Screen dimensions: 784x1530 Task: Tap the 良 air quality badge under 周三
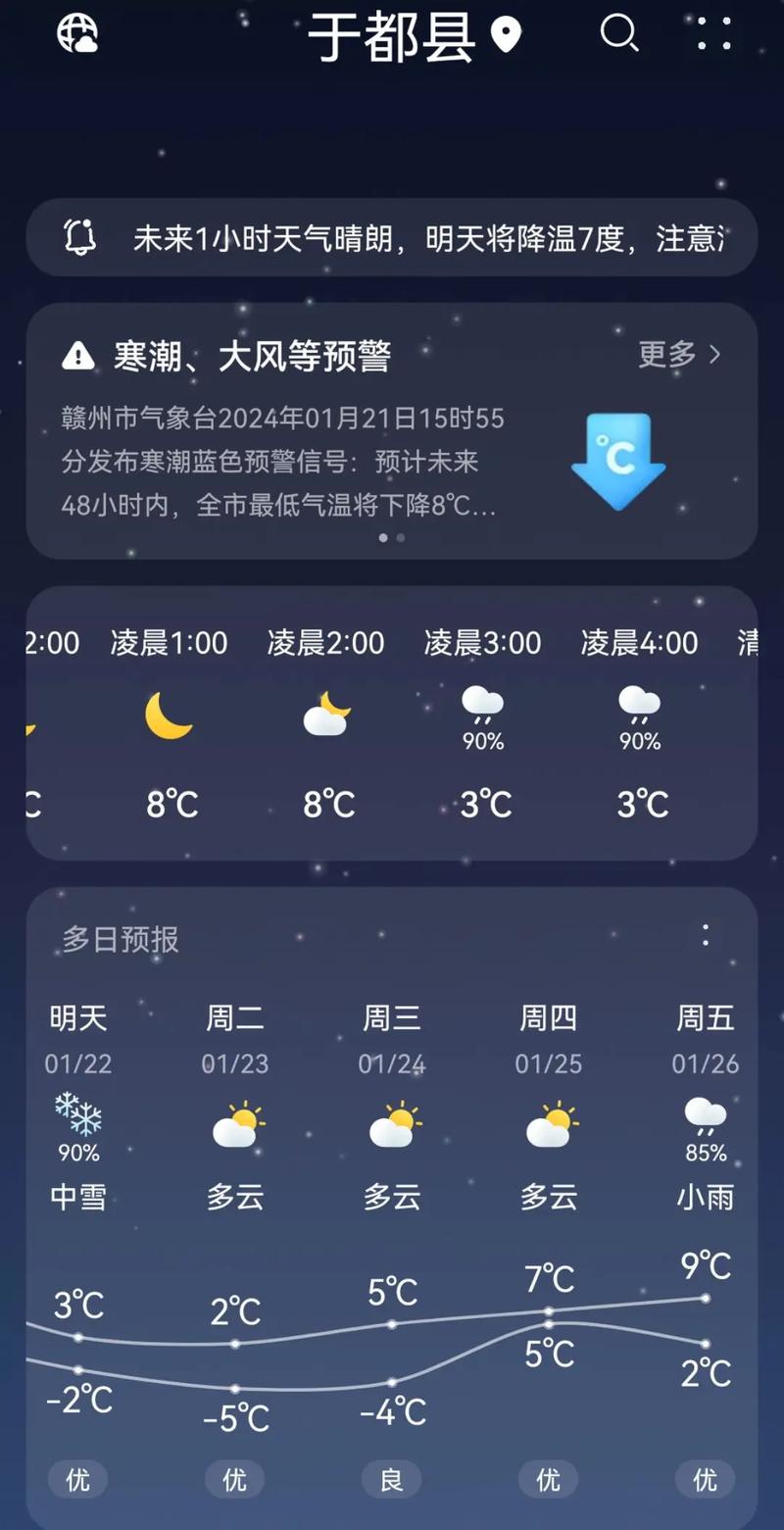point(391,1480)
